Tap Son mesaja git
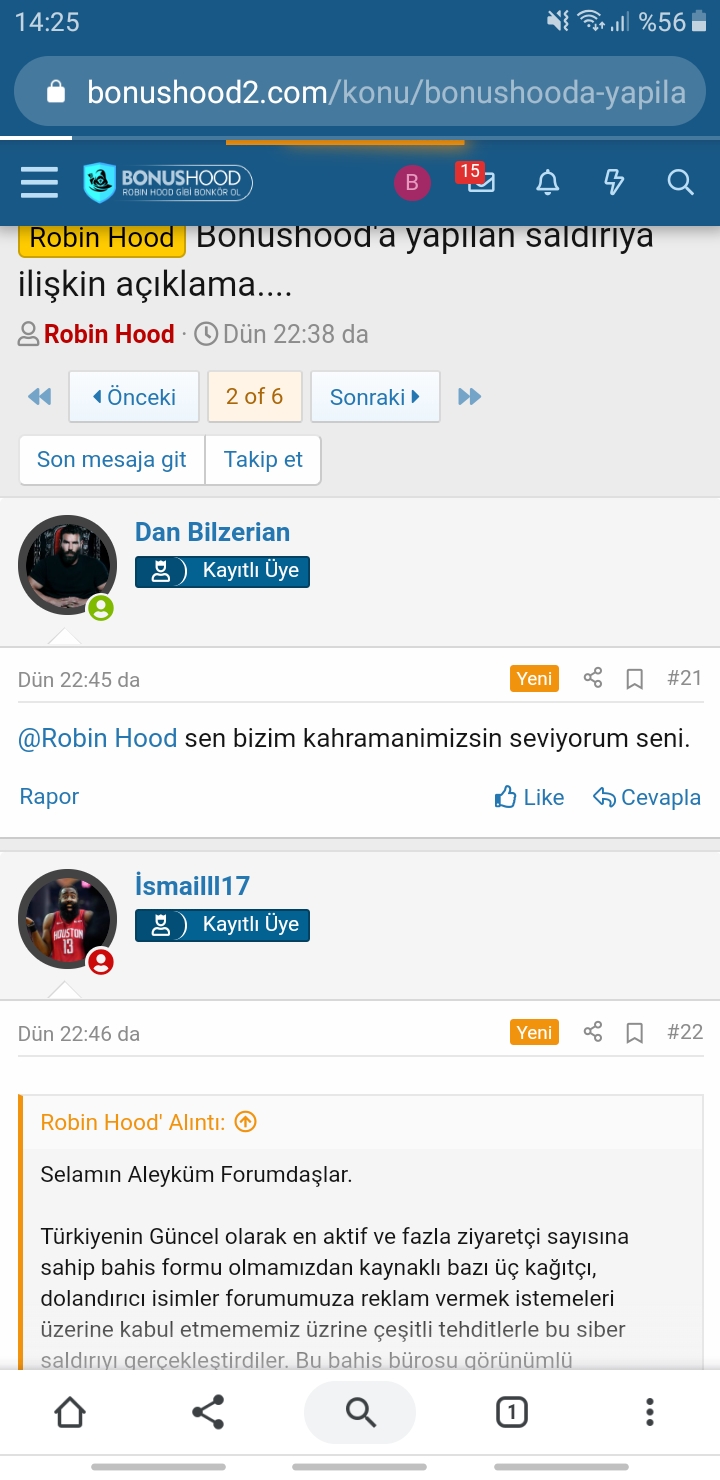Viewport: 720px width, 1480px height. pyautogui.click(x=112, y=460)
